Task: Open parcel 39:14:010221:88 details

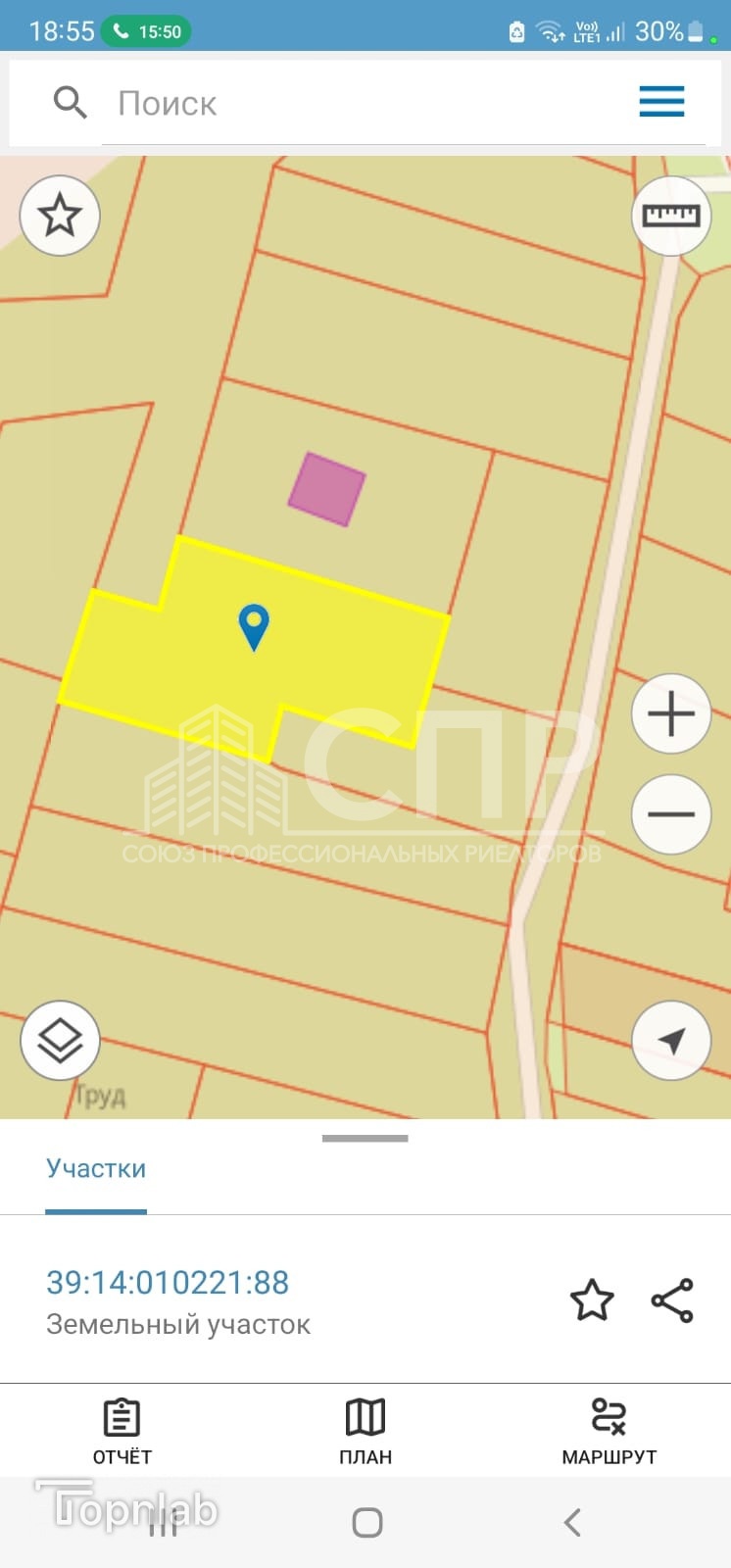Action: pyautogui.click(x=168, y=1283)
